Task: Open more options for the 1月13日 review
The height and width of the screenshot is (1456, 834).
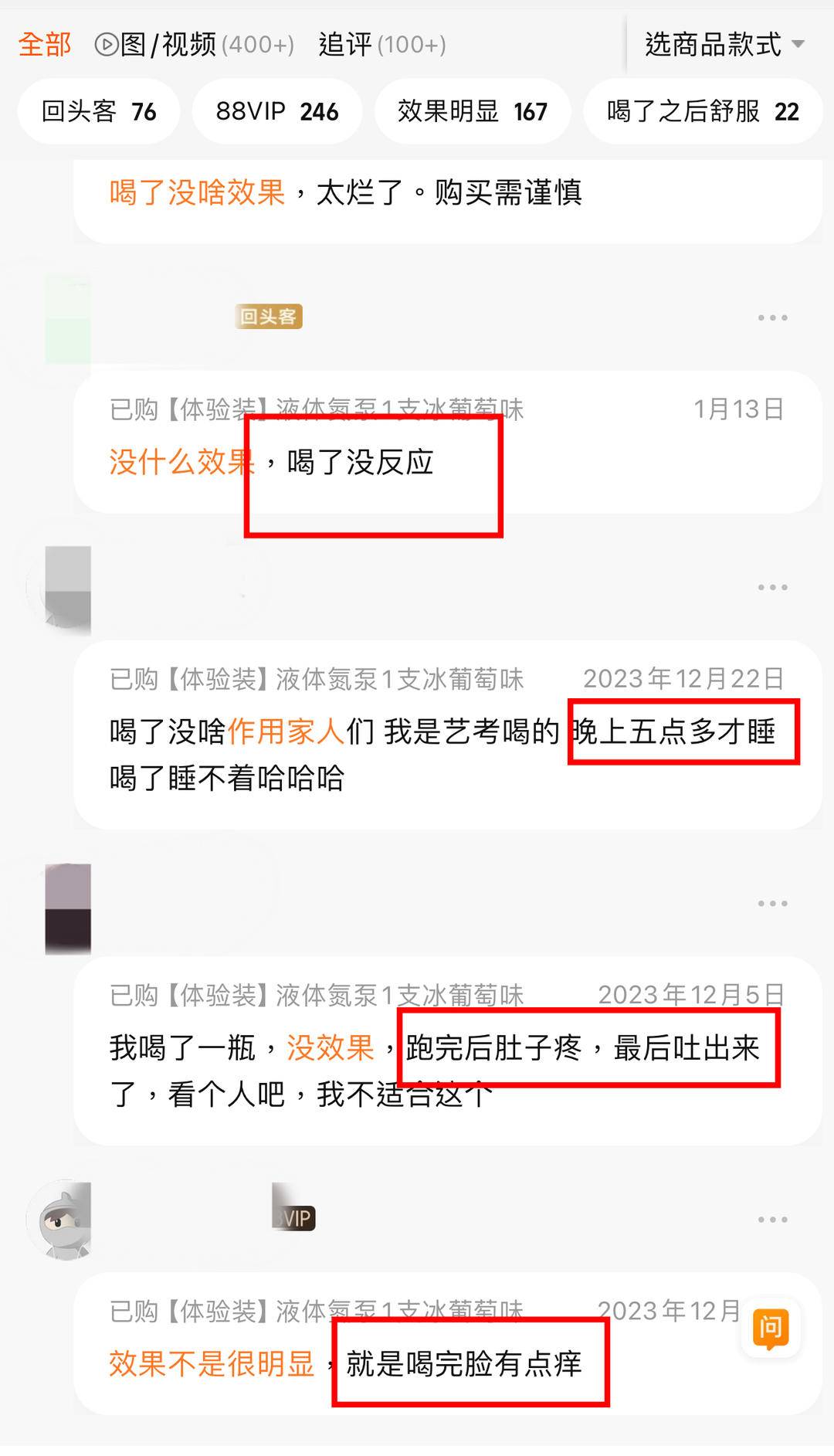Action: point(772,317)
